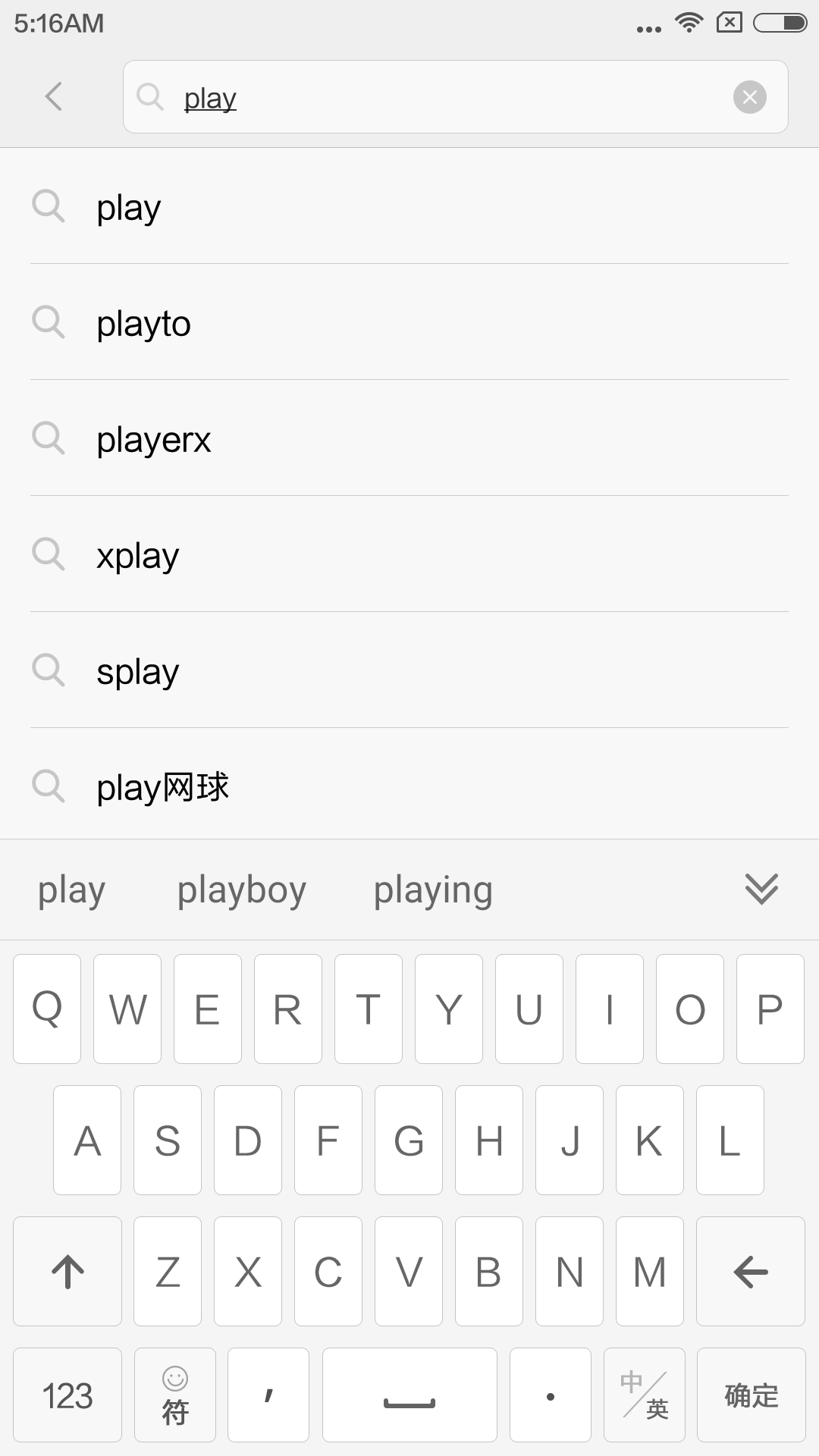Hit the keyboard backspace key
Viewport: 819px width, 1456px height.
(x=750, y=1272)
